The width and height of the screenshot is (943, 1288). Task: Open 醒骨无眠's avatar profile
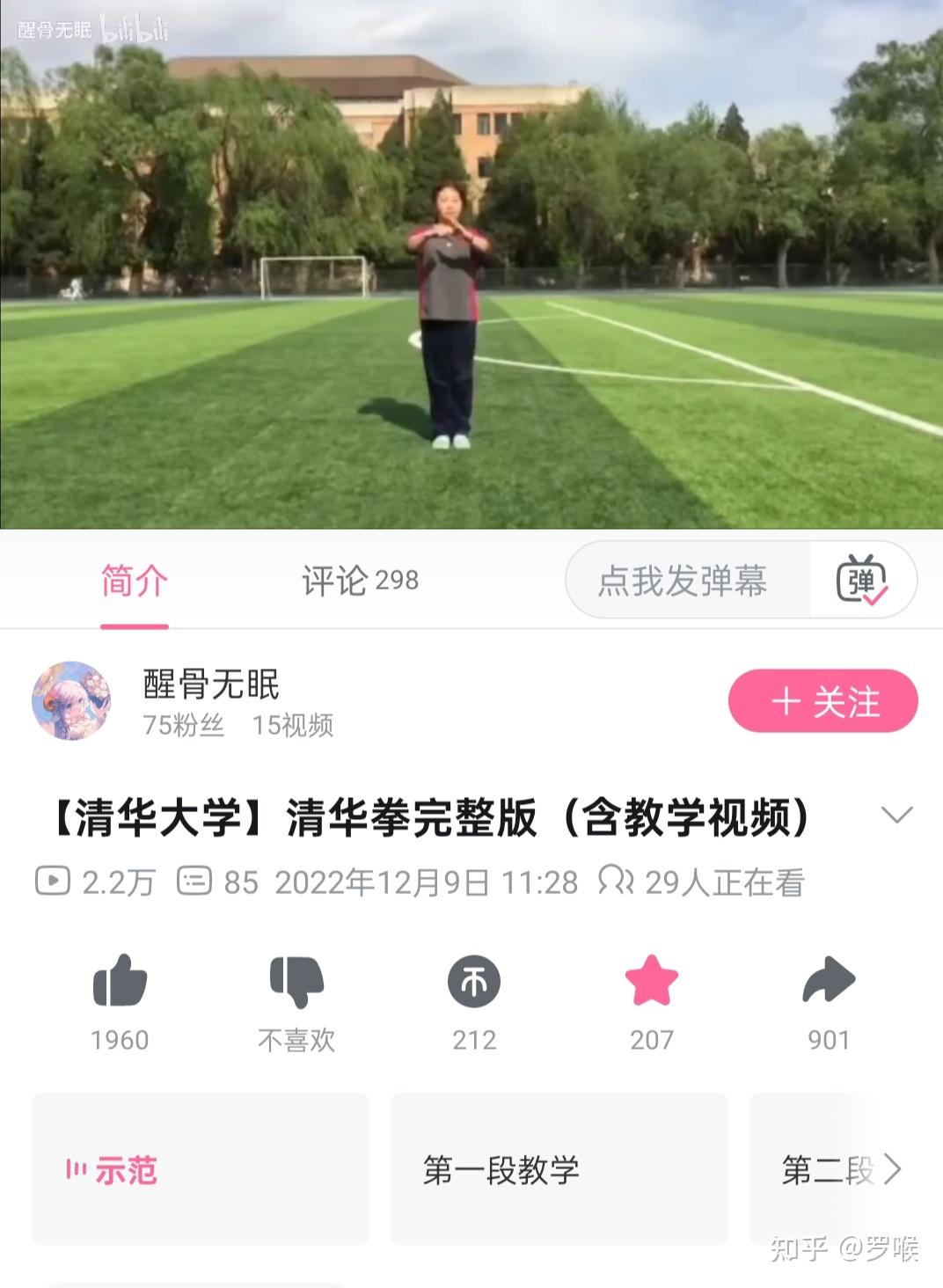71,701
